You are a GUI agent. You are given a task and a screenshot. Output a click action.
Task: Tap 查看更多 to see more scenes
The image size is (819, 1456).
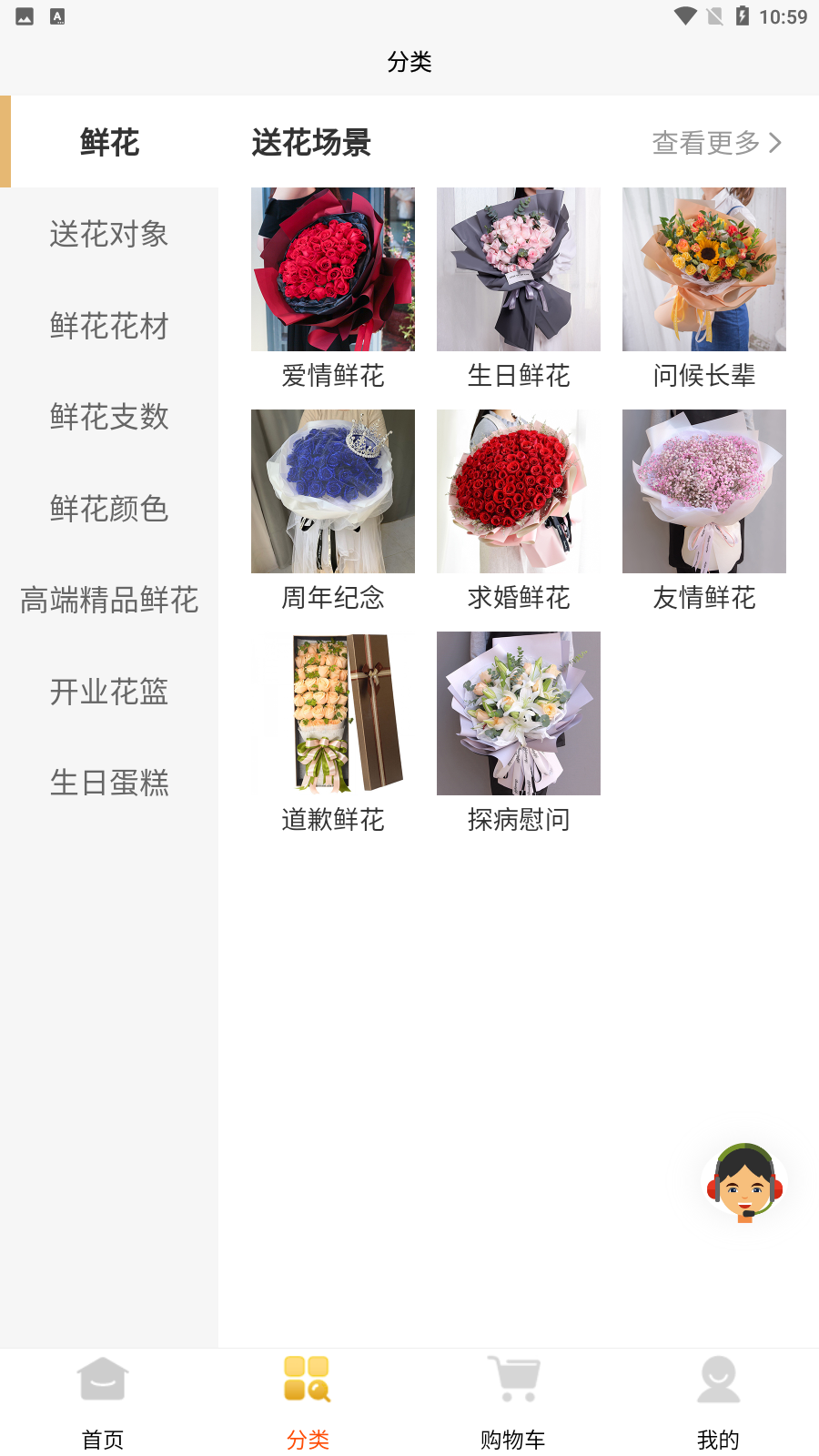coord(716,143)
